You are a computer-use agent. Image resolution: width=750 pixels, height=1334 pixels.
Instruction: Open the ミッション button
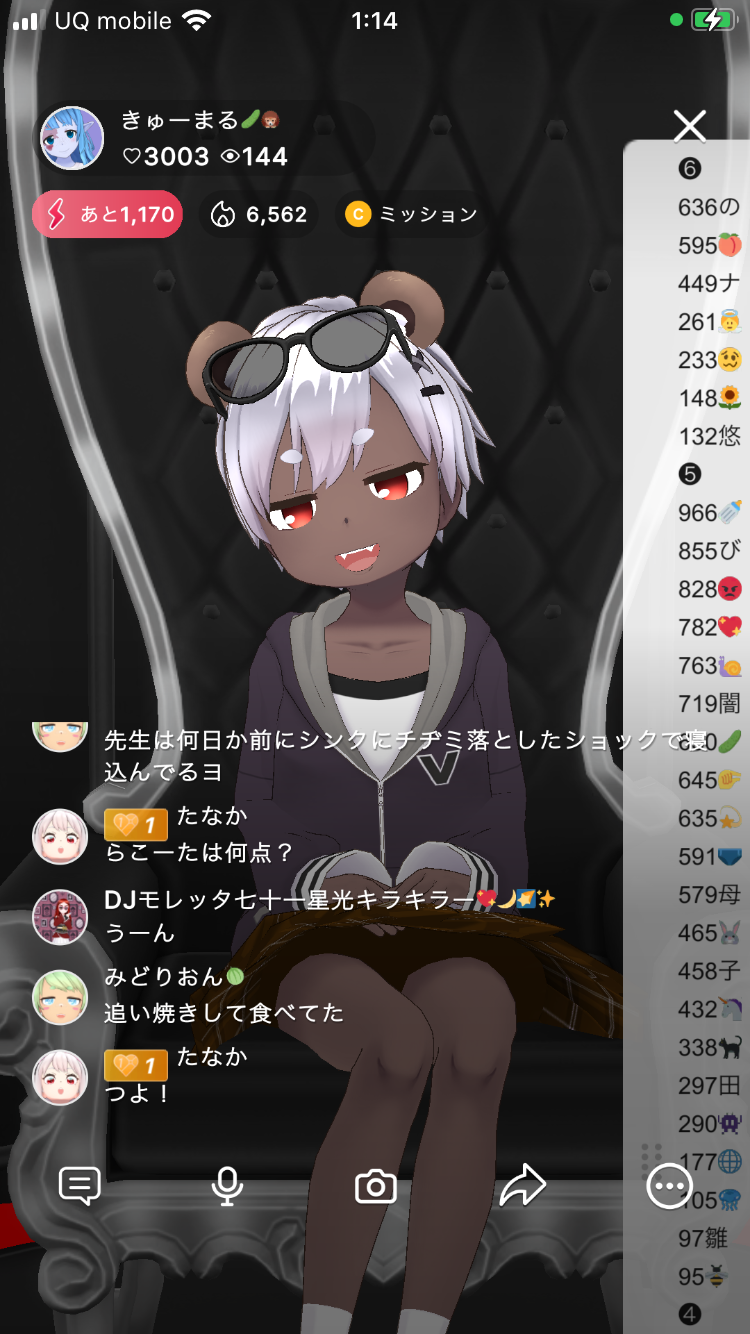tap(412, 214)
